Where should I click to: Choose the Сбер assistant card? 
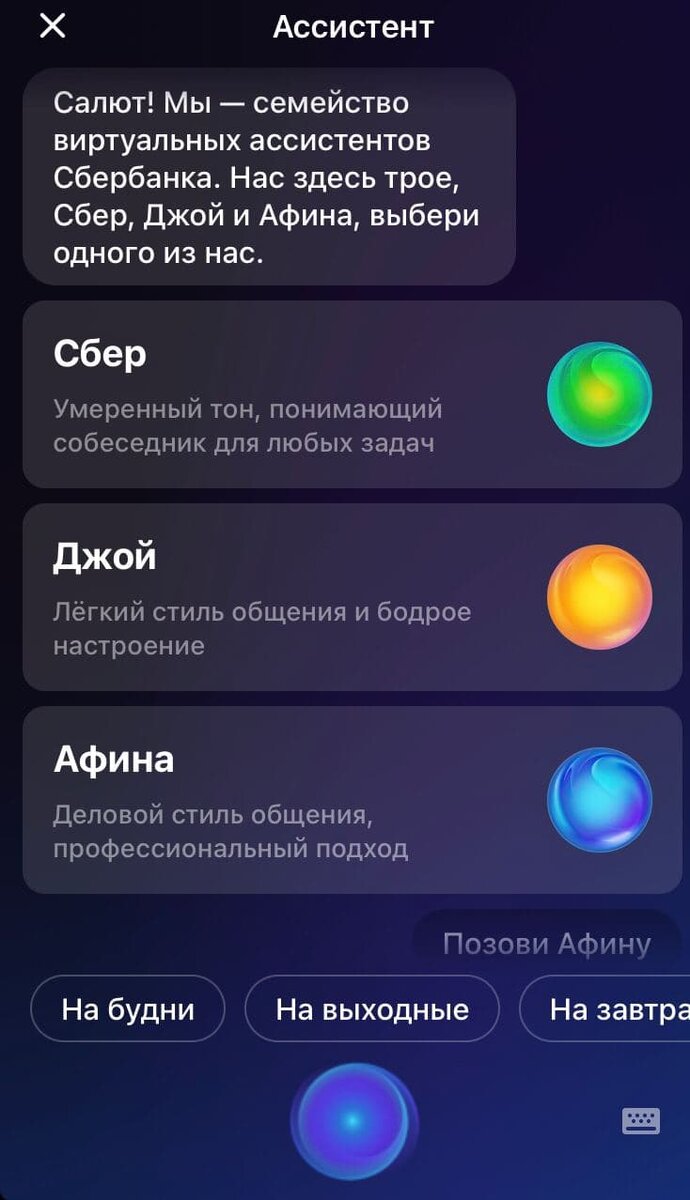coord(352,394)
